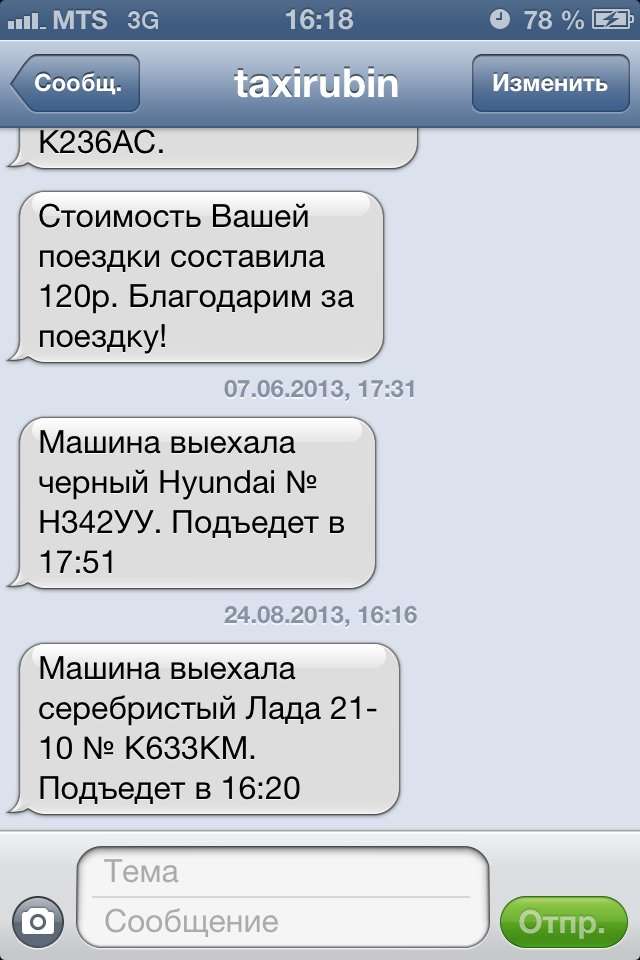Send the message with Отпр. button
The height and width of the screenshot is (960, 640).
click(564, 922)
